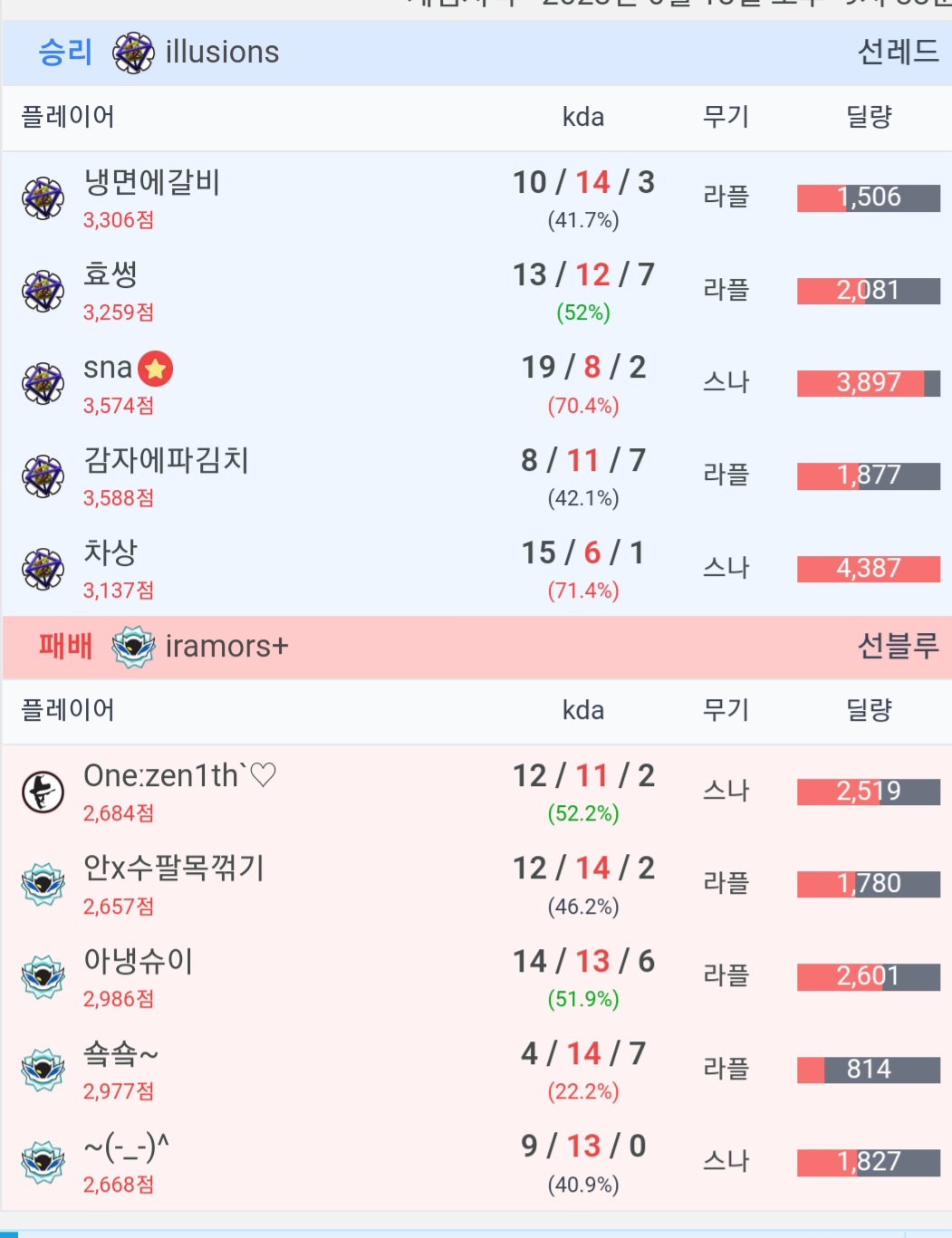View player 안x수팔목꺾기's profile
The height and width of the screenshot is (1238, 952).
173,869
